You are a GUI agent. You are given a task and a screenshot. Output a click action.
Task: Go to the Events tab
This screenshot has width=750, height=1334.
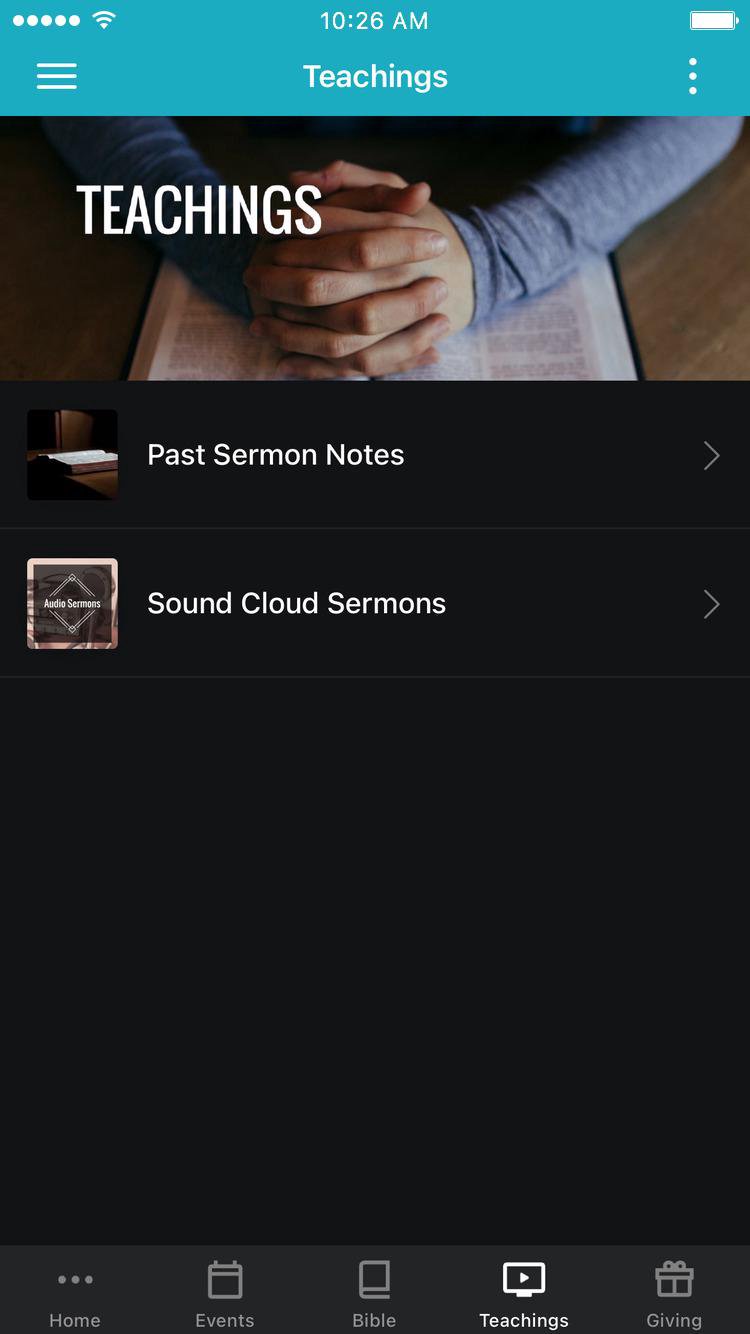[x=225, y=1293]
